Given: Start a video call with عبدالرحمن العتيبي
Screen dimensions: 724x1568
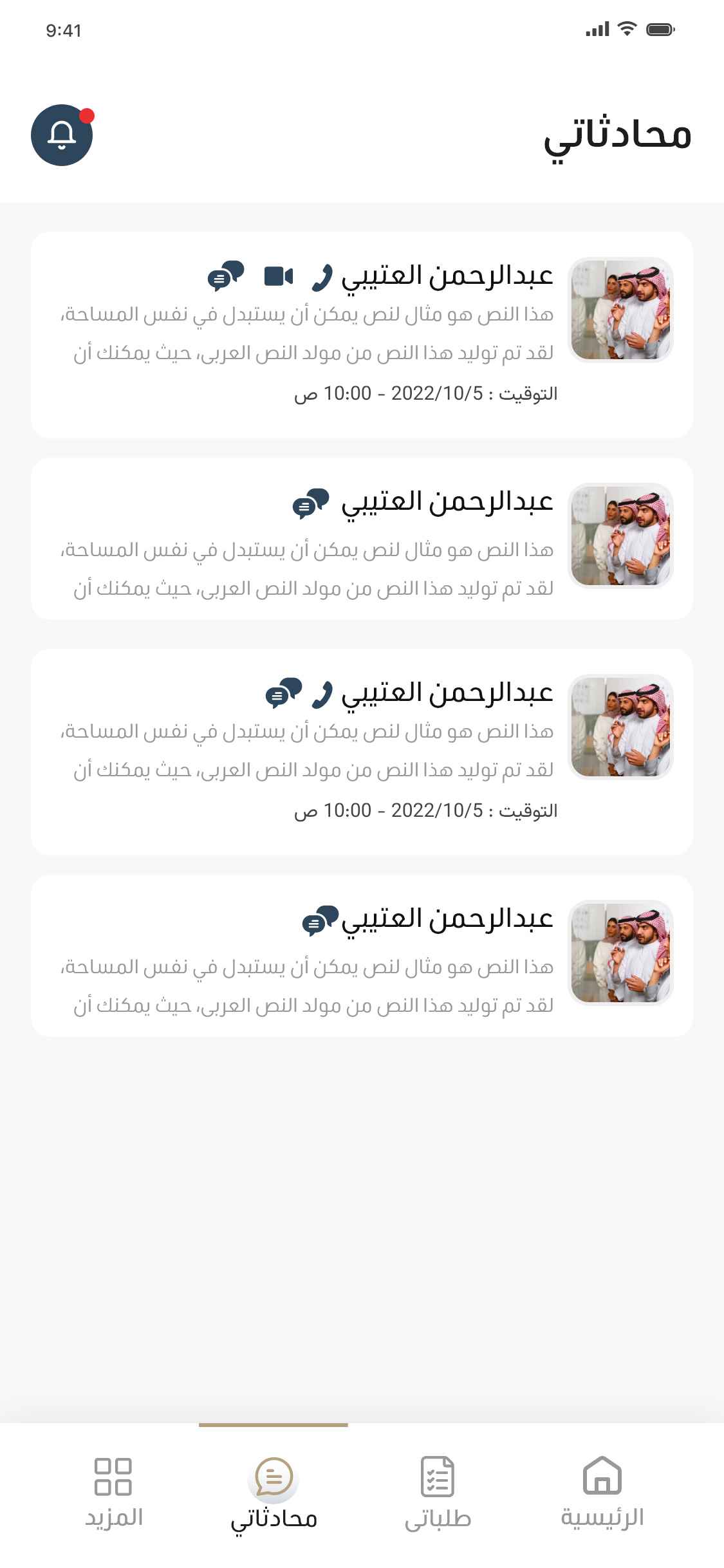Looking at the screenshot, I should (279, 276).
